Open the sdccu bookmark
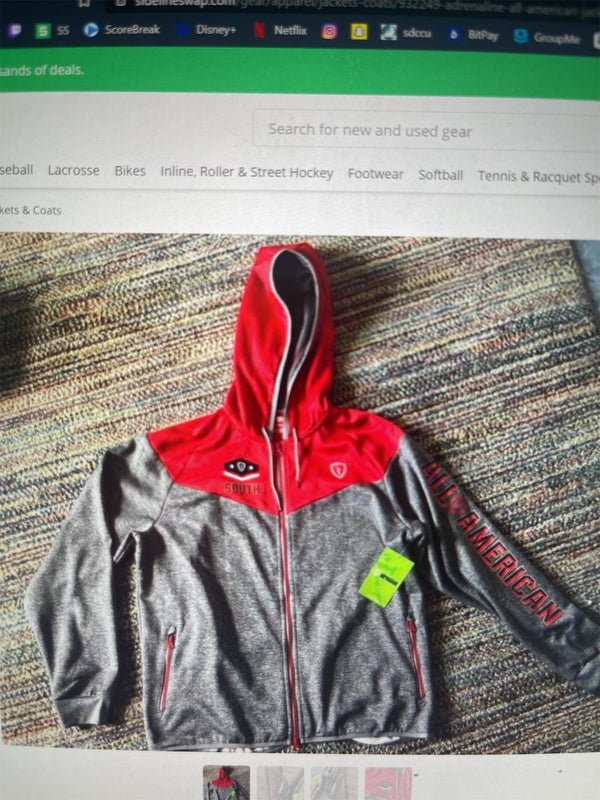Screen dimensions: 600x800 point(406,33)
